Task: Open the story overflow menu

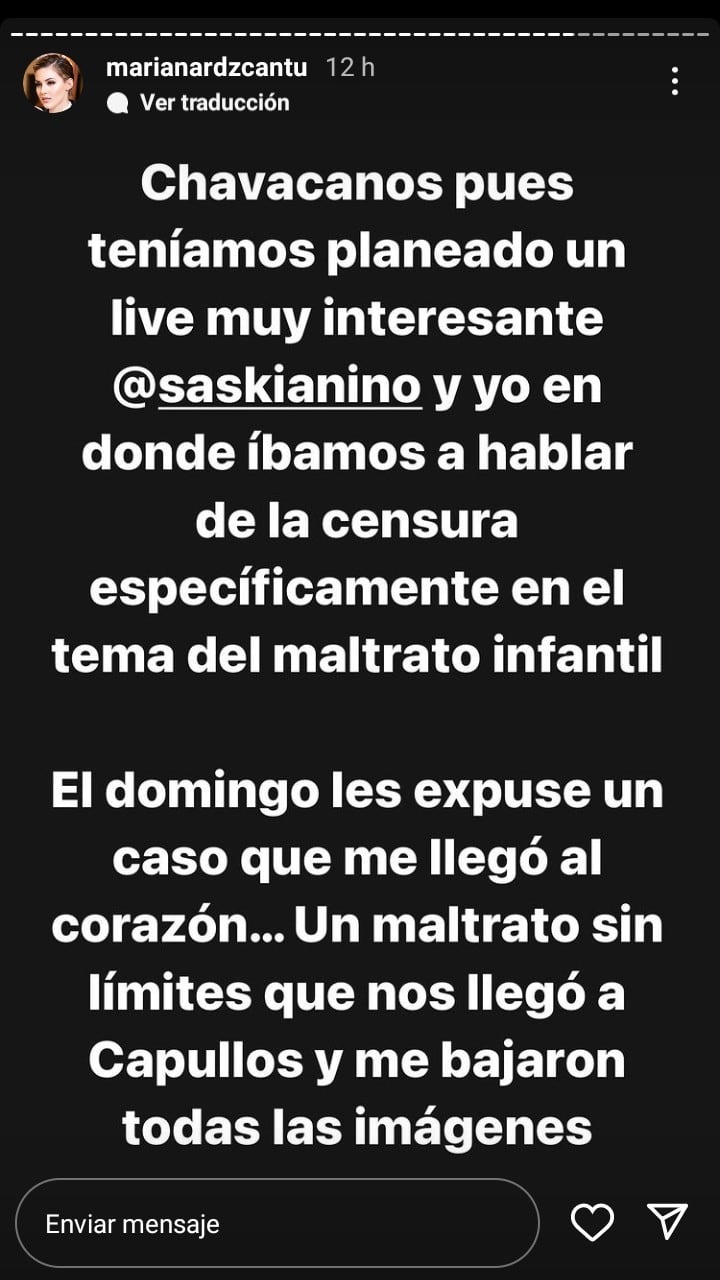Action: (x=676, y=82)
